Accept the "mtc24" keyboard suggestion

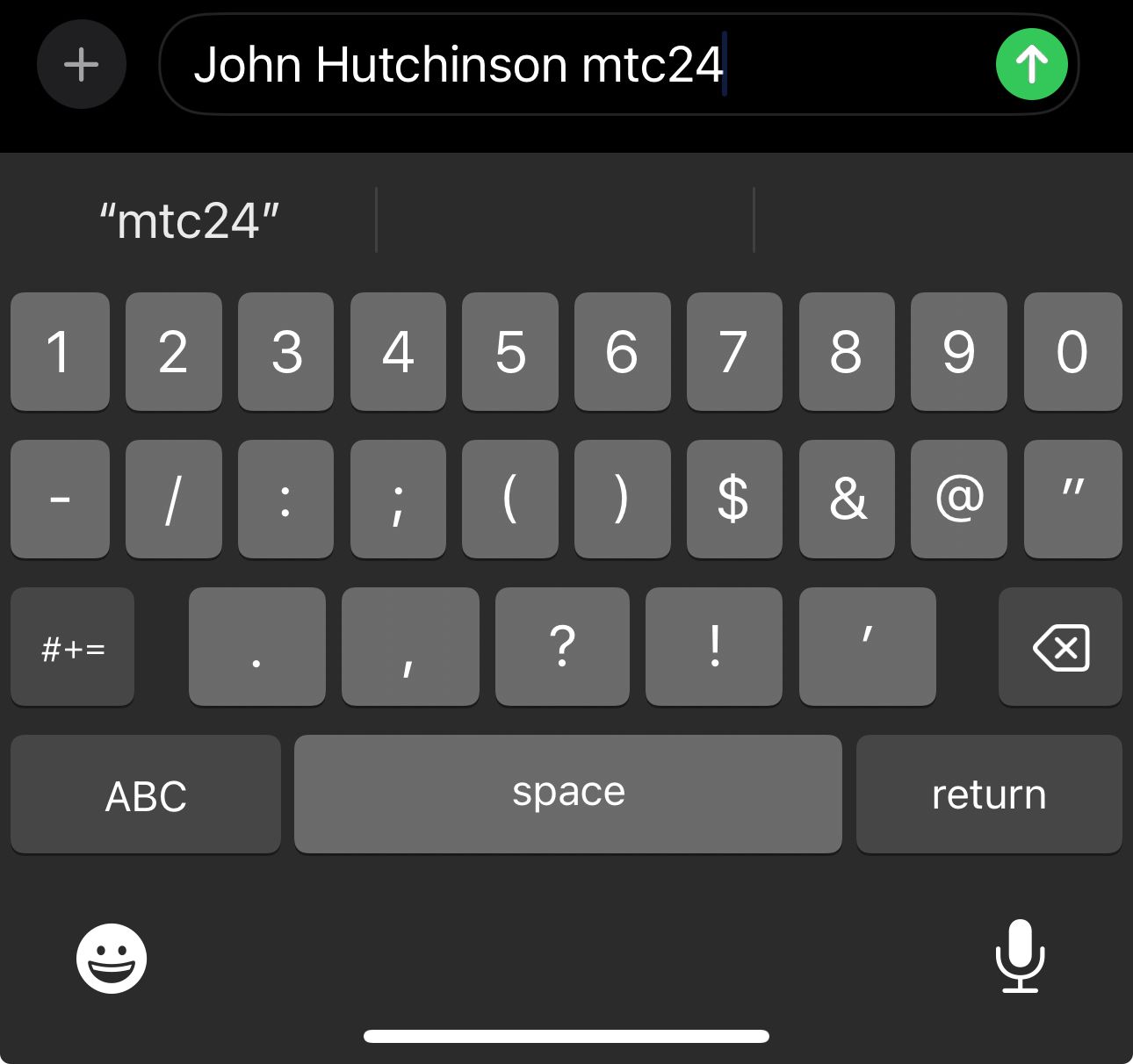[x=189, y=220]
